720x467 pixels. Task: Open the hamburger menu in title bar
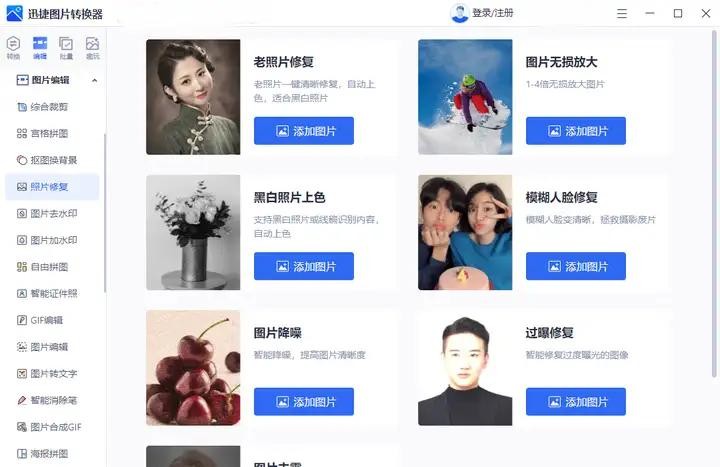[x=622, y=13]
